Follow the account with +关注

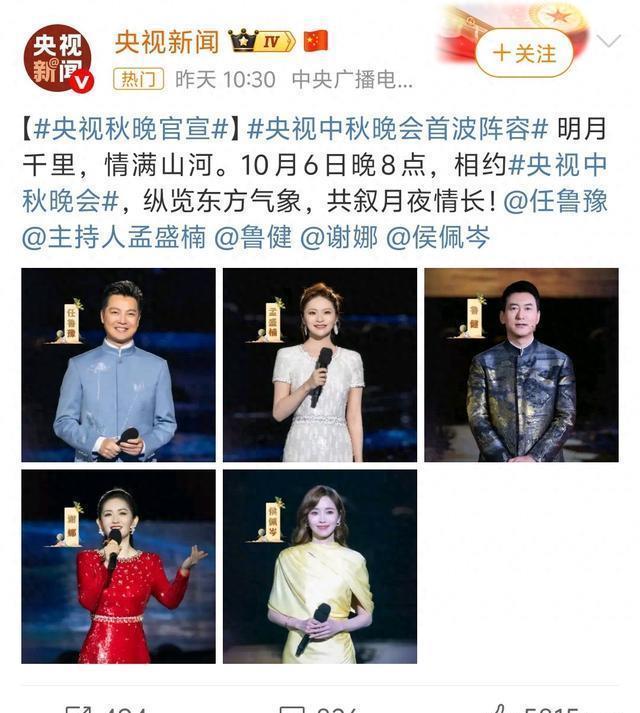coord(524,53)
